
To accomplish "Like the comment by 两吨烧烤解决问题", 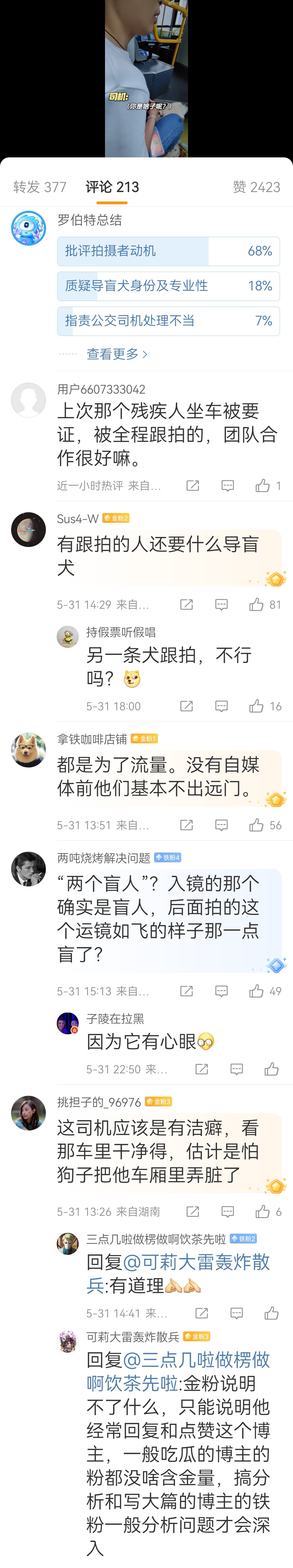I will point(256,991).
